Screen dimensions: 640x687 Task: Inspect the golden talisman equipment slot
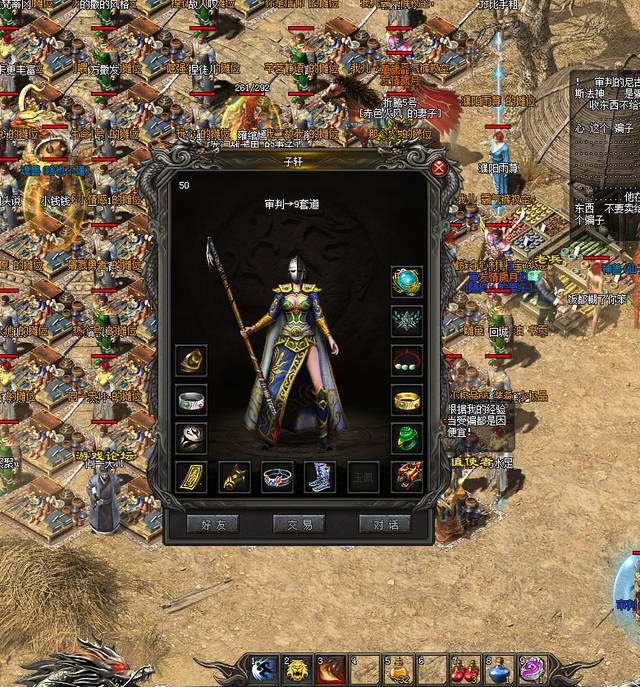pos(191,477)
